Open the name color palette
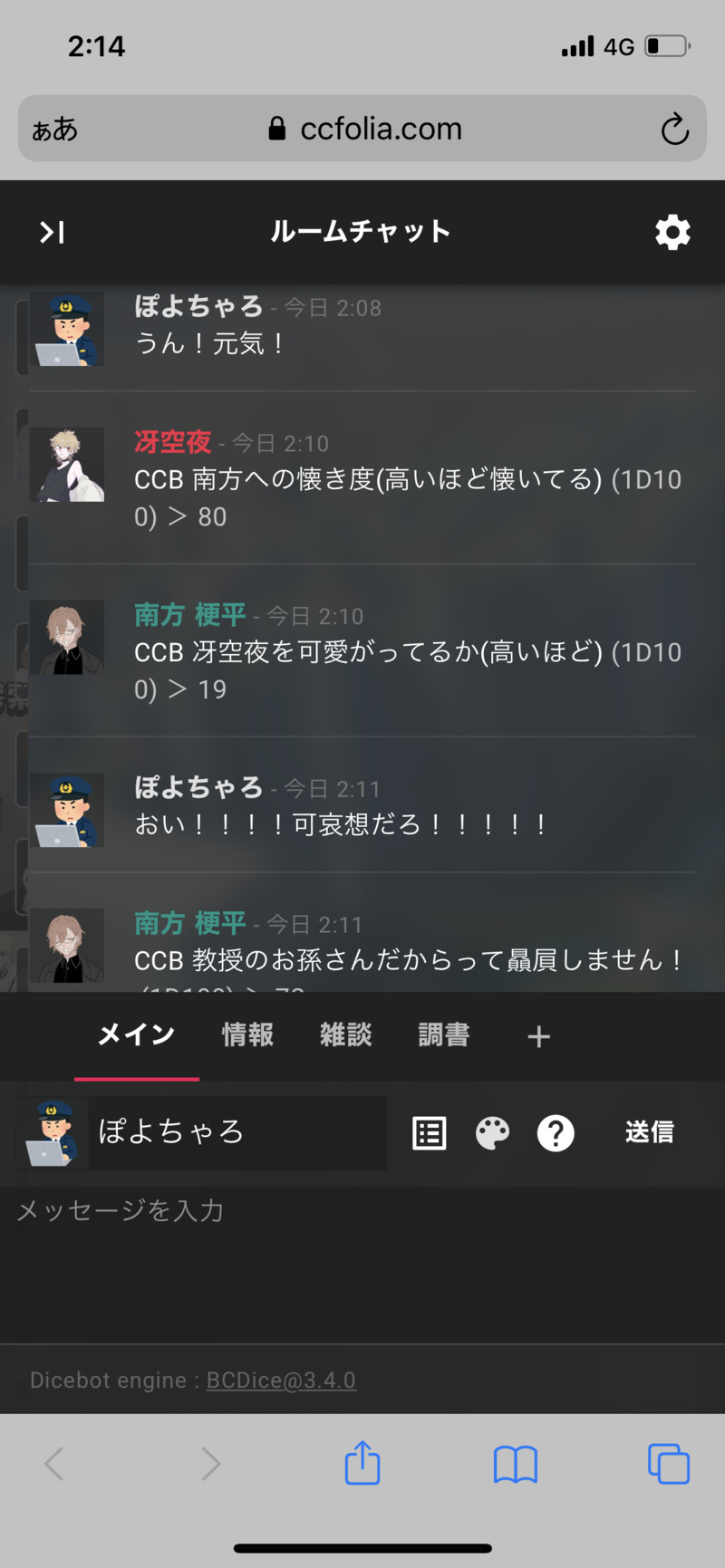Screen dimensions: 725x1568 (x=492, y=1132)
